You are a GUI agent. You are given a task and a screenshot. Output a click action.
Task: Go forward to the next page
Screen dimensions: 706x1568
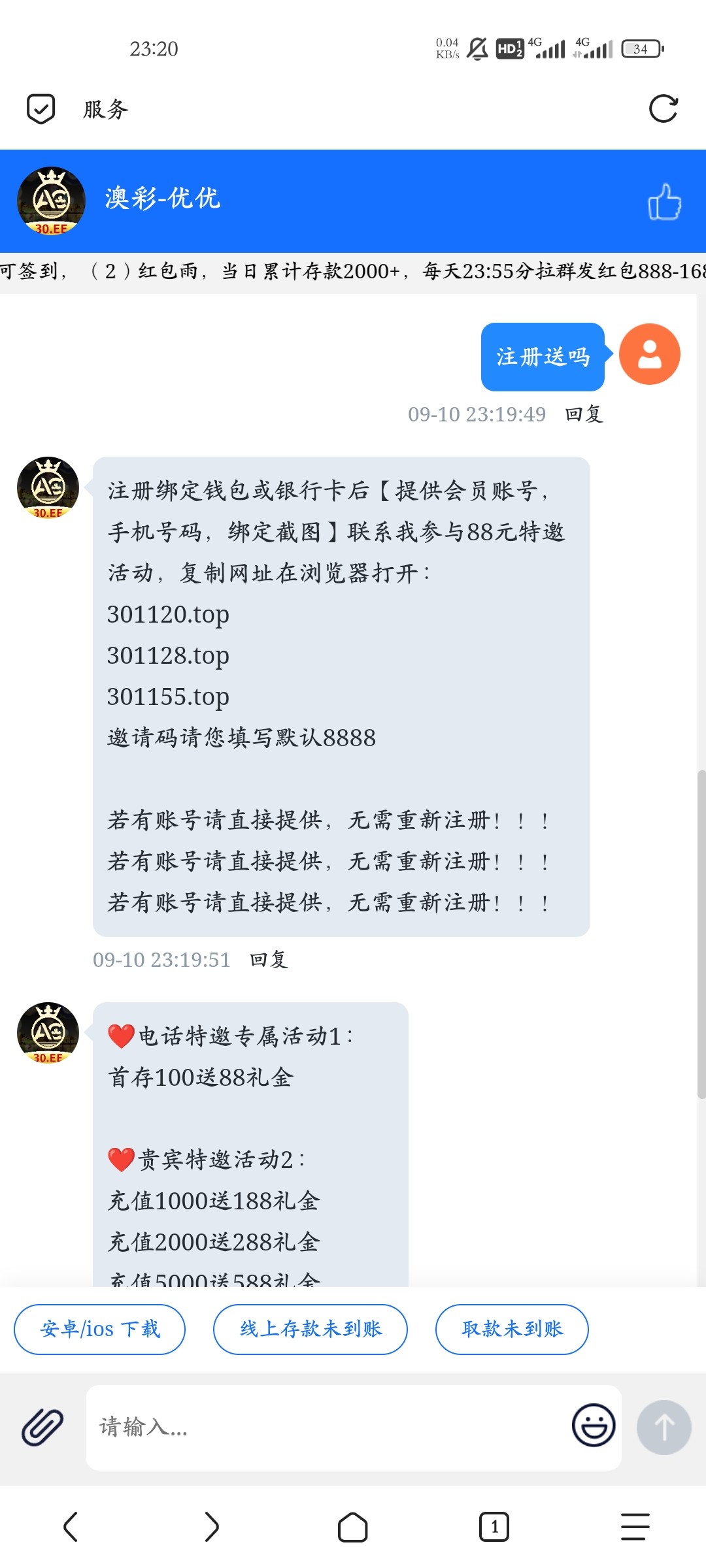coord(211,1527)
